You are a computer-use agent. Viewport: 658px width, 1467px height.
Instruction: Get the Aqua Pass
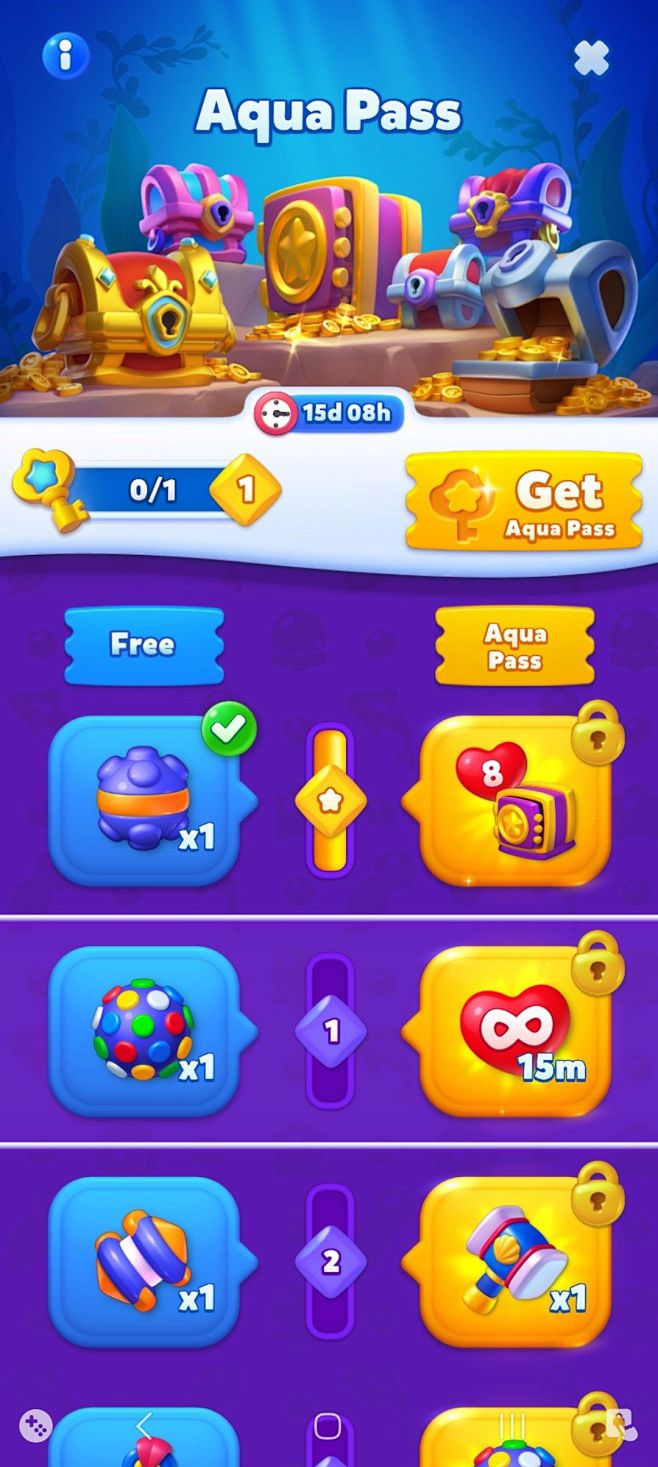[523, 501]
